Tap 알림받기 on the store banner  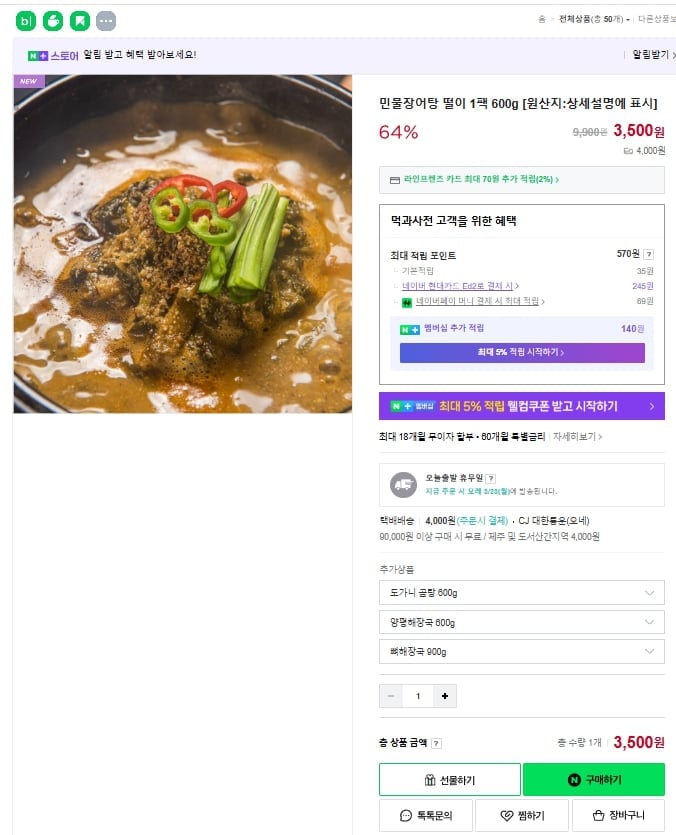(x=651, y=54)
